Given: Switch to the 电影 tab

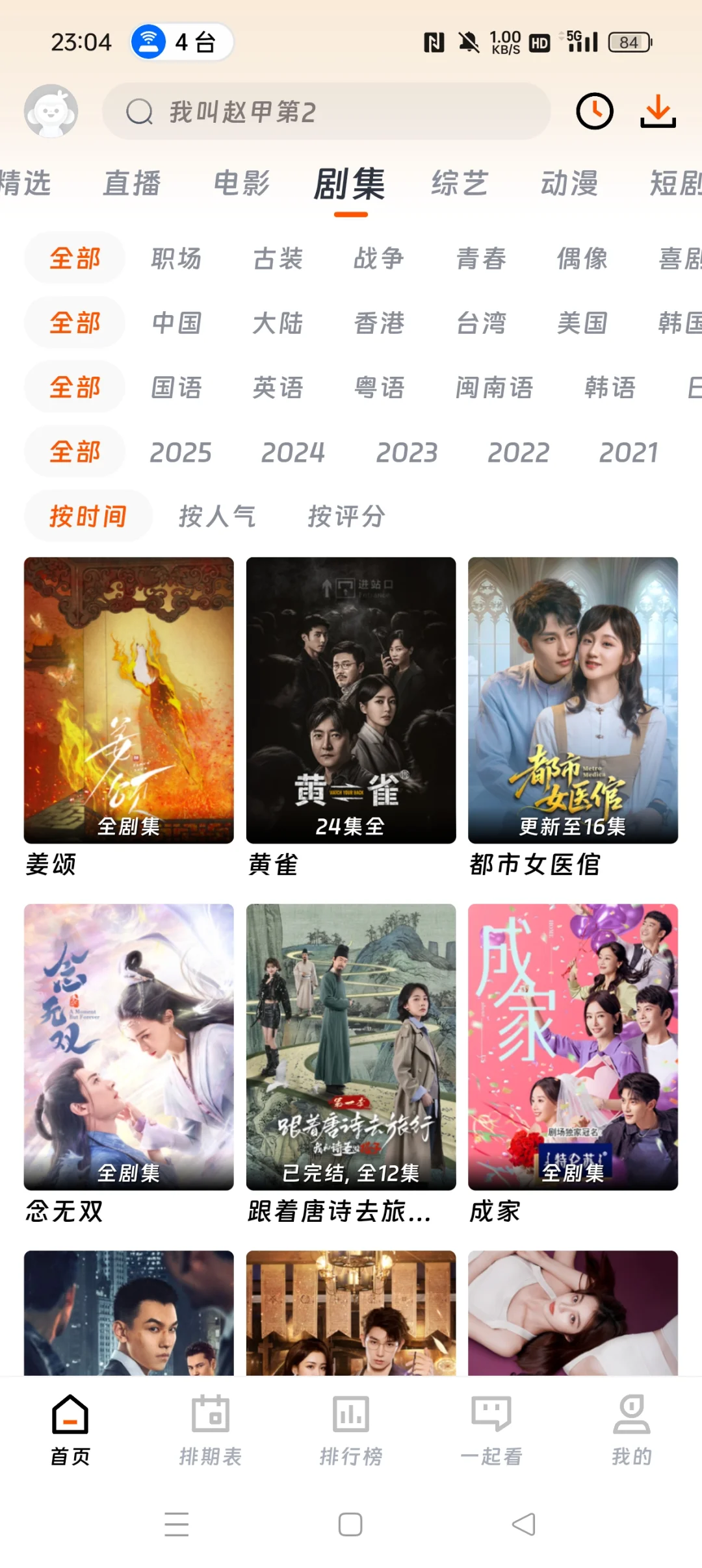Looking at the screenshot, I should click(x=241, y=184).
